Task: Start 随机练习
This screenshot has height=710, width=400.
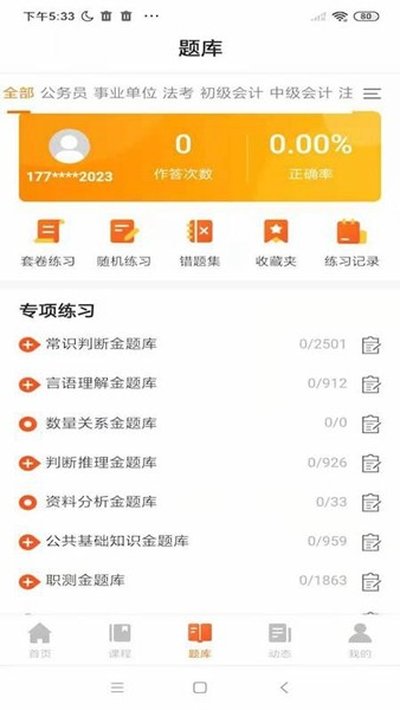Action: 124,243
